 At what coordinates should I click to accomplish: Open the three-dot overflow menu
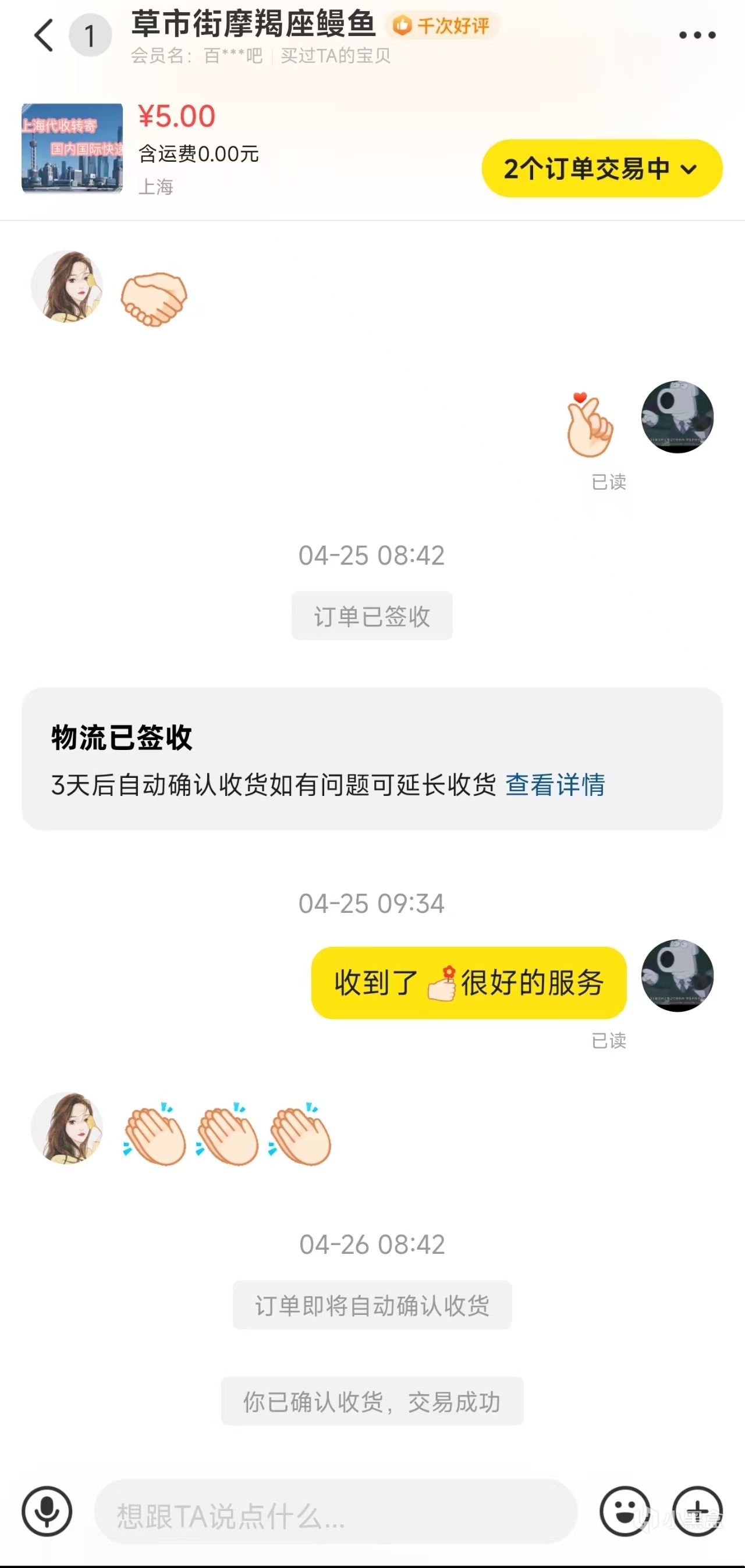tap(697, 35)
